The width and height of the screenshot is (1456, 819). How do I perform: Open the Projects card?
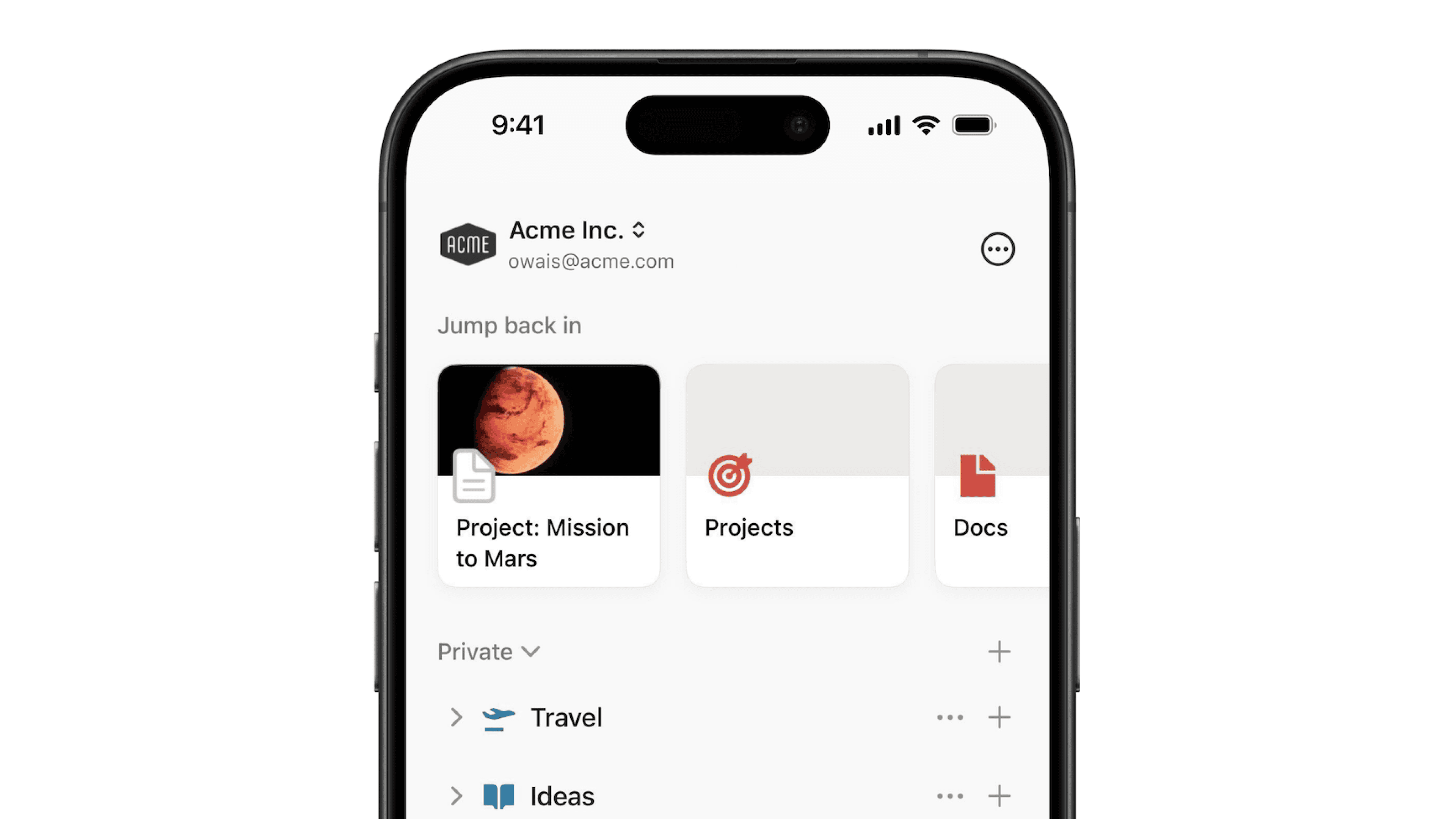coord(797,475)
